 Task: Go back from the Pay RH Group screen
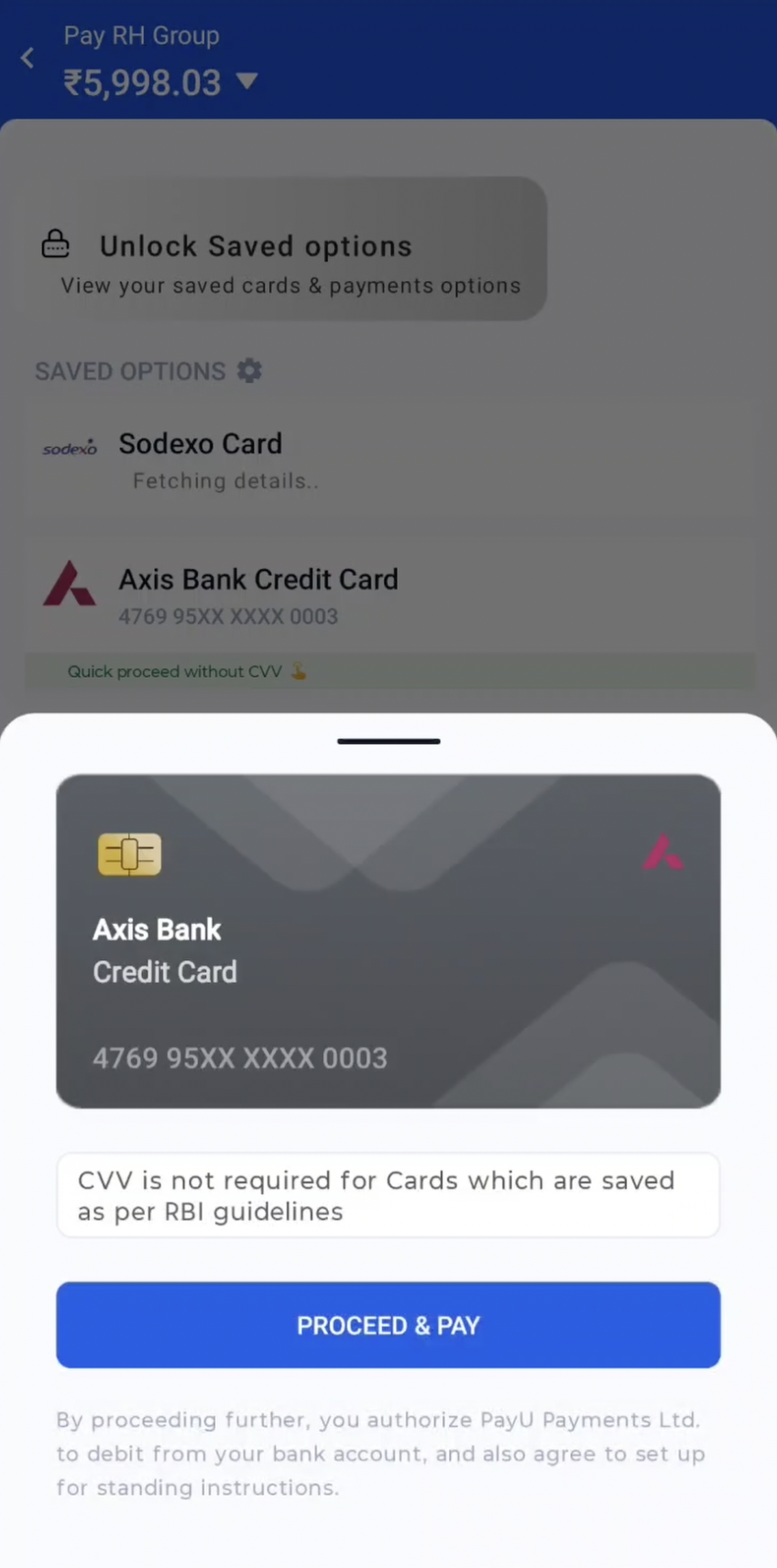[27, 59]
